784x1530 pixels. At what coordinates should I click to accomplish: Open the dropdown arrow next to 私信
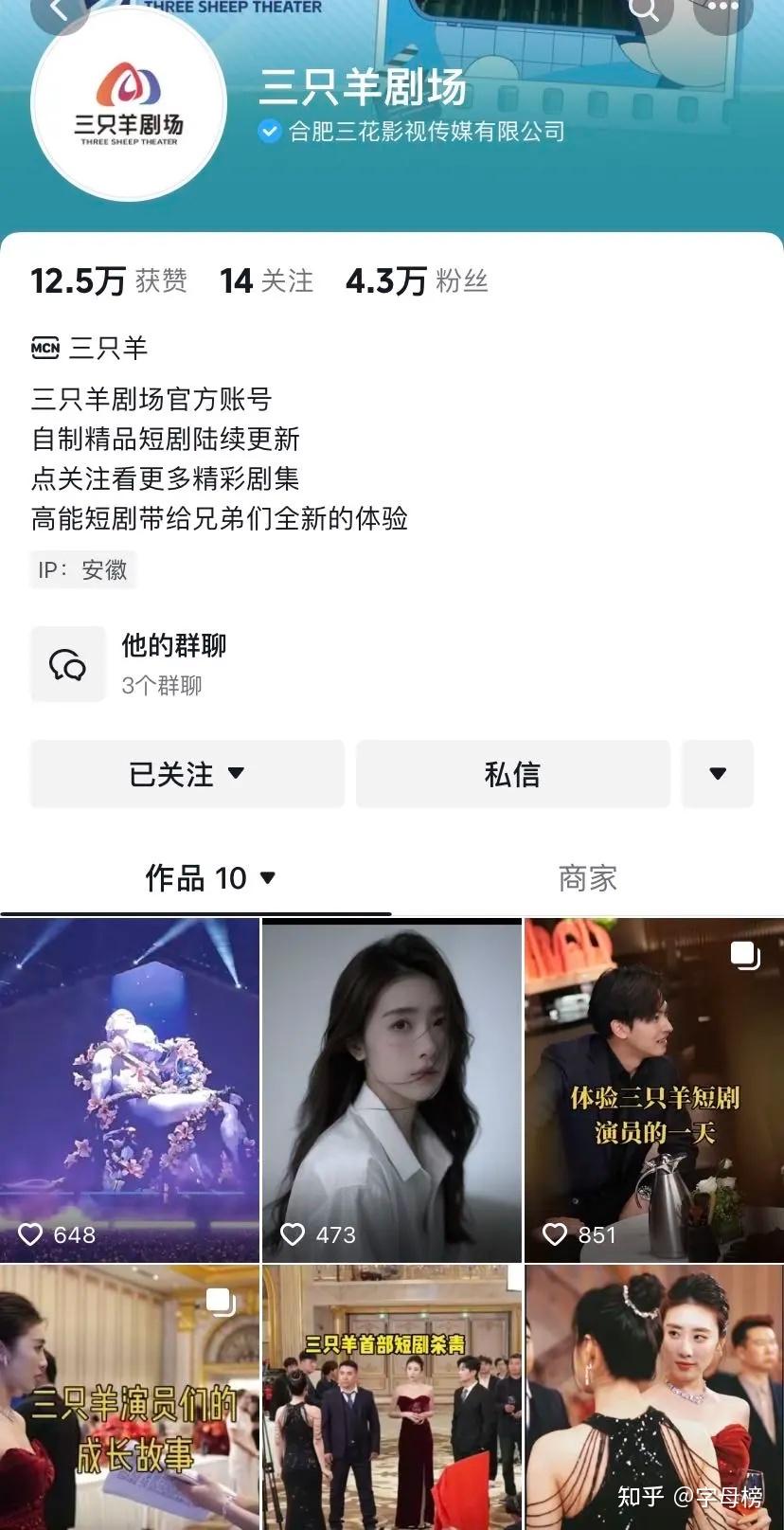point(718,774)
